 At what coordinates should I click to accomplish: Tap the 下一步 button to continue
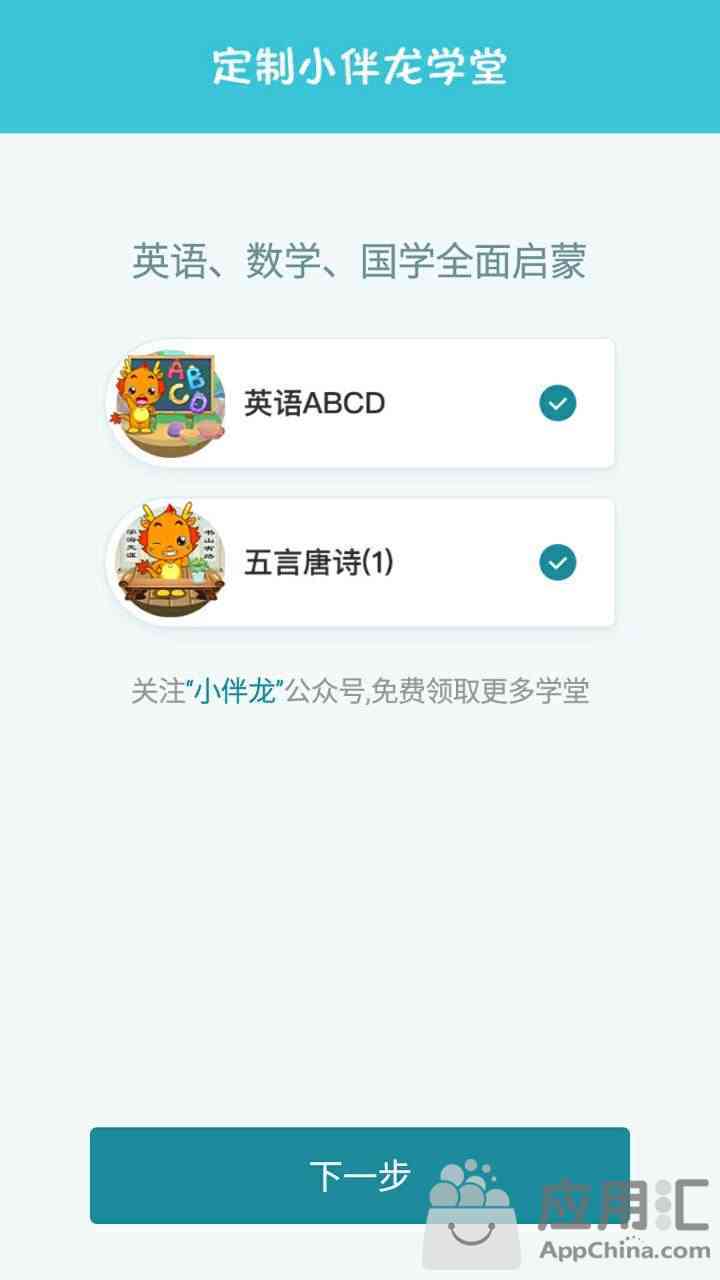(359, 1175)
